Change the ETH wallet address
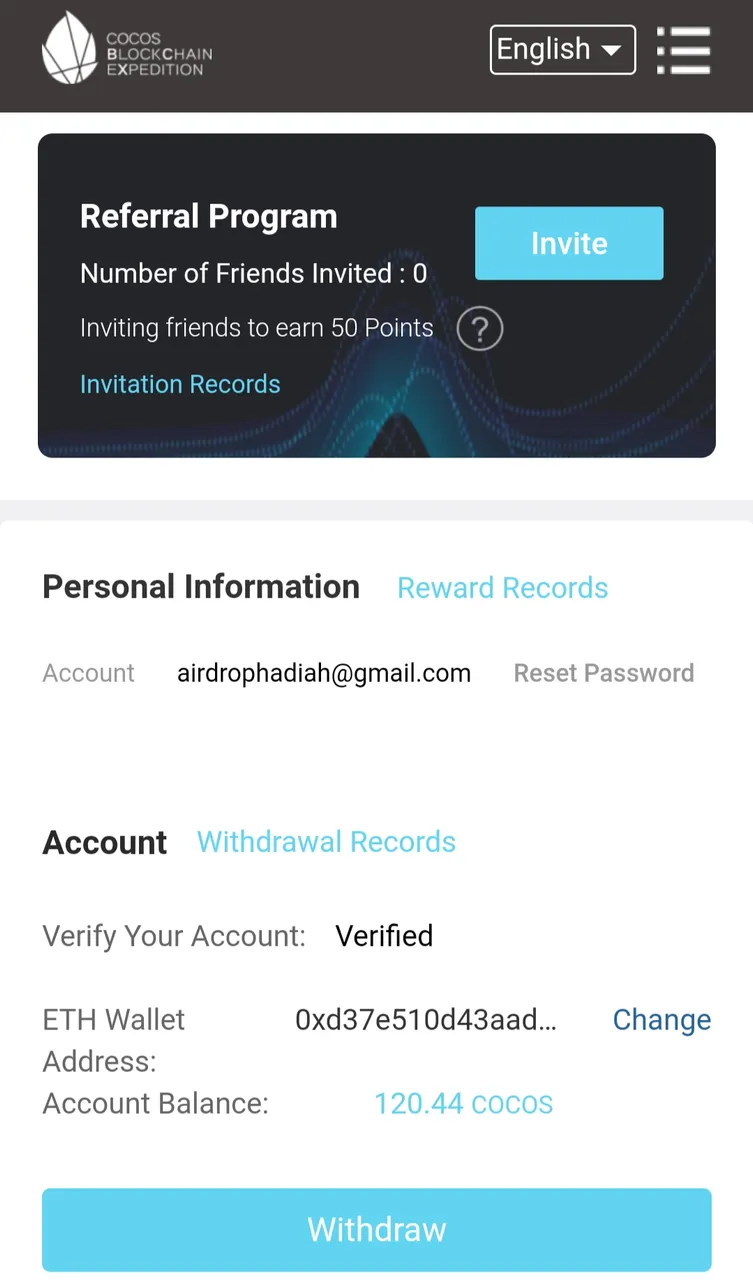 (662, 1019)
